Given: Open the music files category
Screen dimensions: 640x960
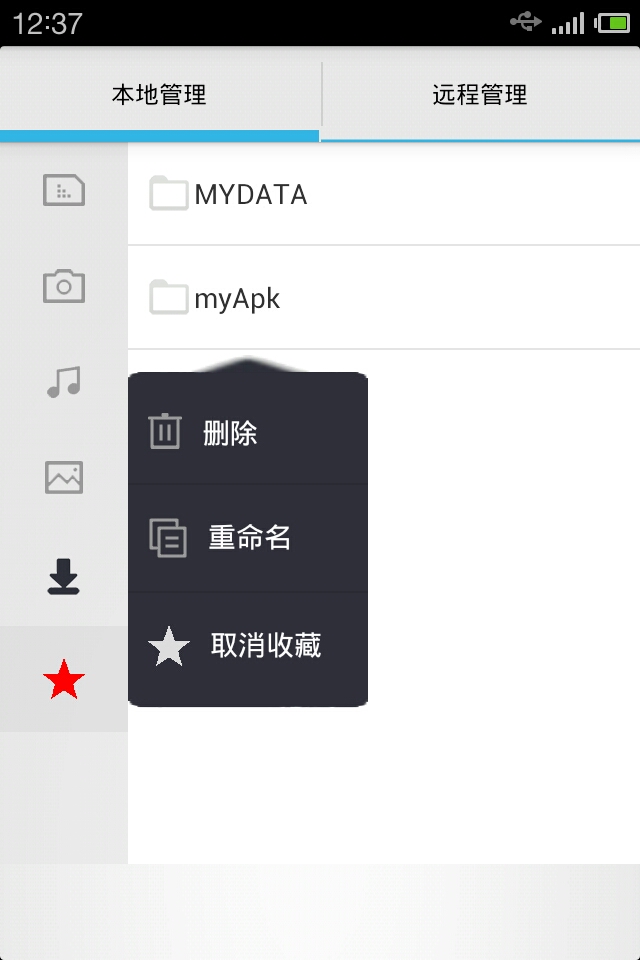Looking at the screenshot, I should click(64, 382).
